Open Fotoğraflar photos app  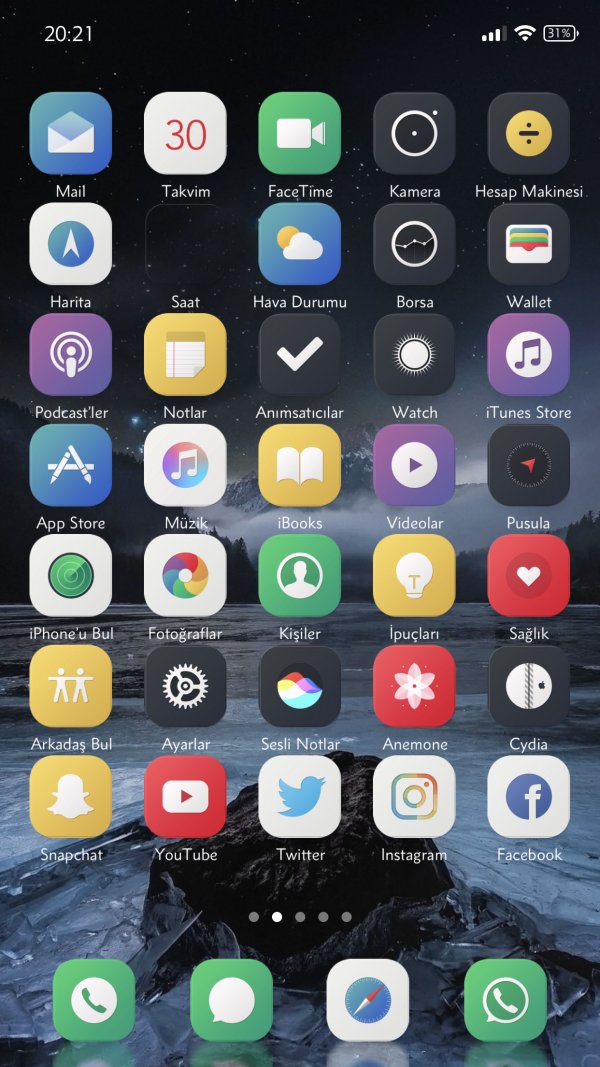click(185, 576)
